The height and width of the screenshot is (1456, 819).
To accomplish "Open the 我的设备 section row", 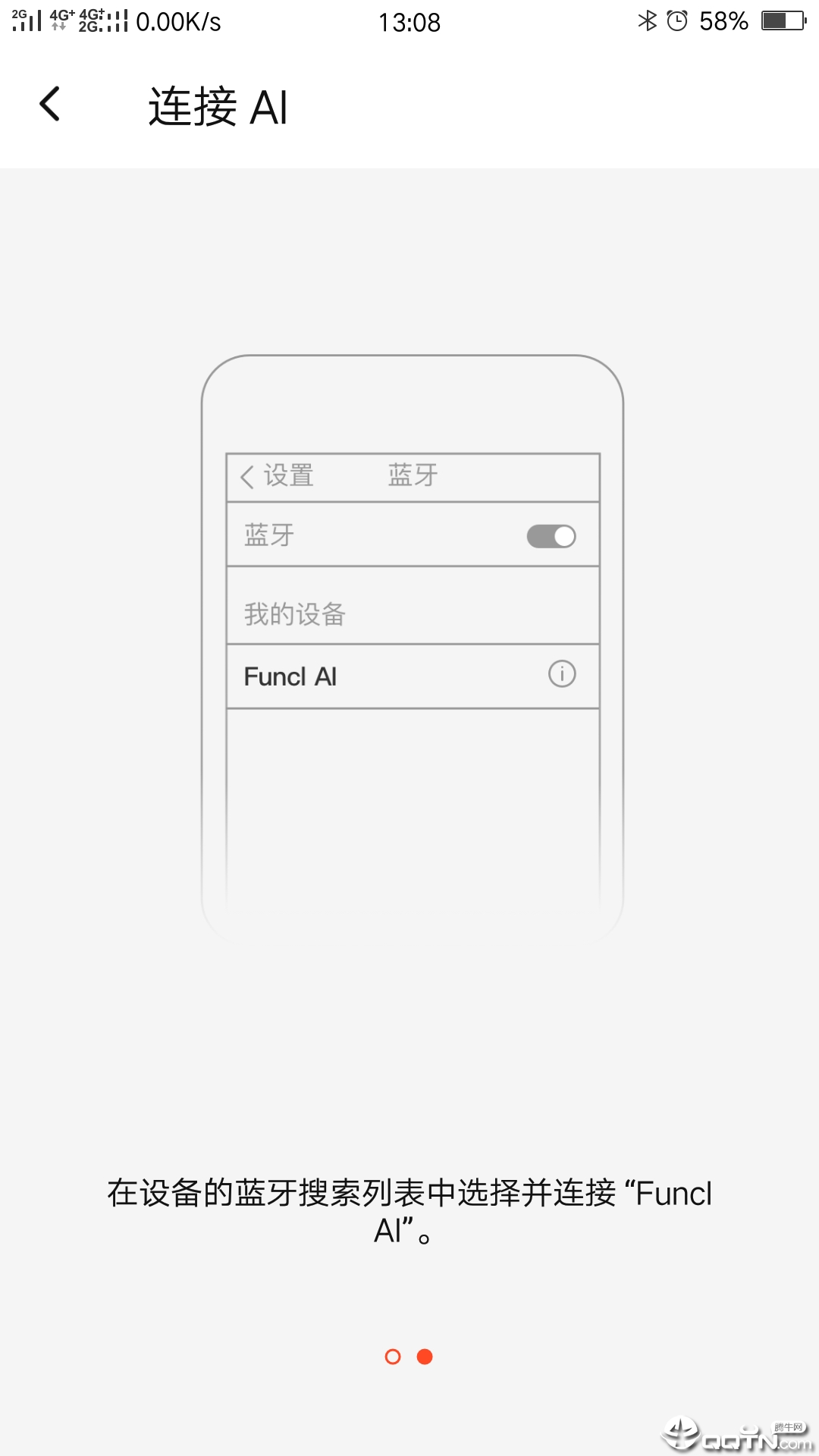I will 294,614.
